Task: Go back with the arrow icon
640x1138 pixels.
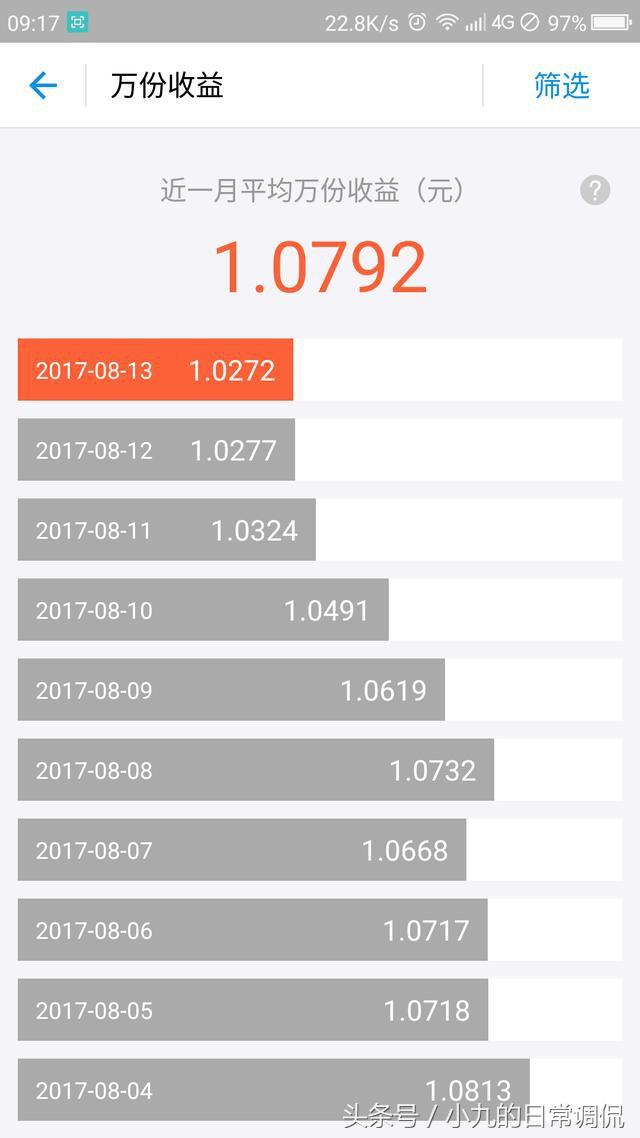Action: click(43, 86)
